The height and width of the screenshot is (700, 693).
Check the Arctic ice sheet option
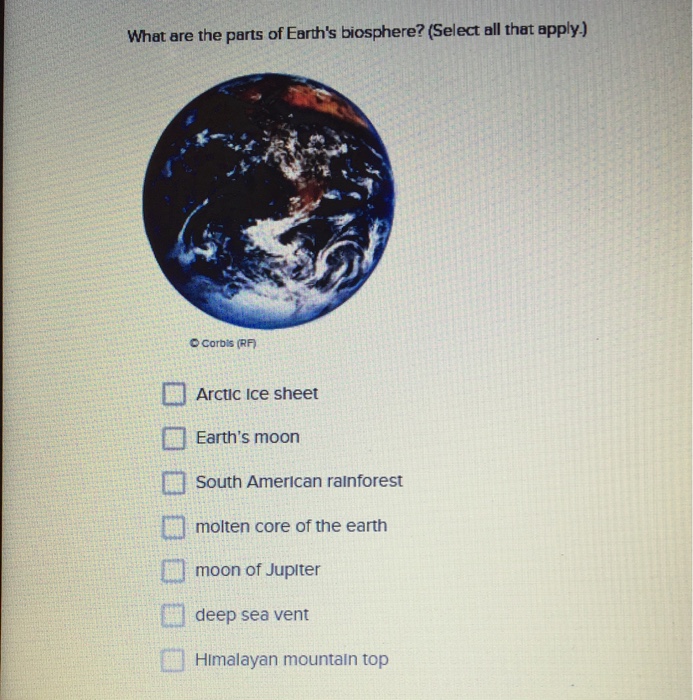(174, 394)
